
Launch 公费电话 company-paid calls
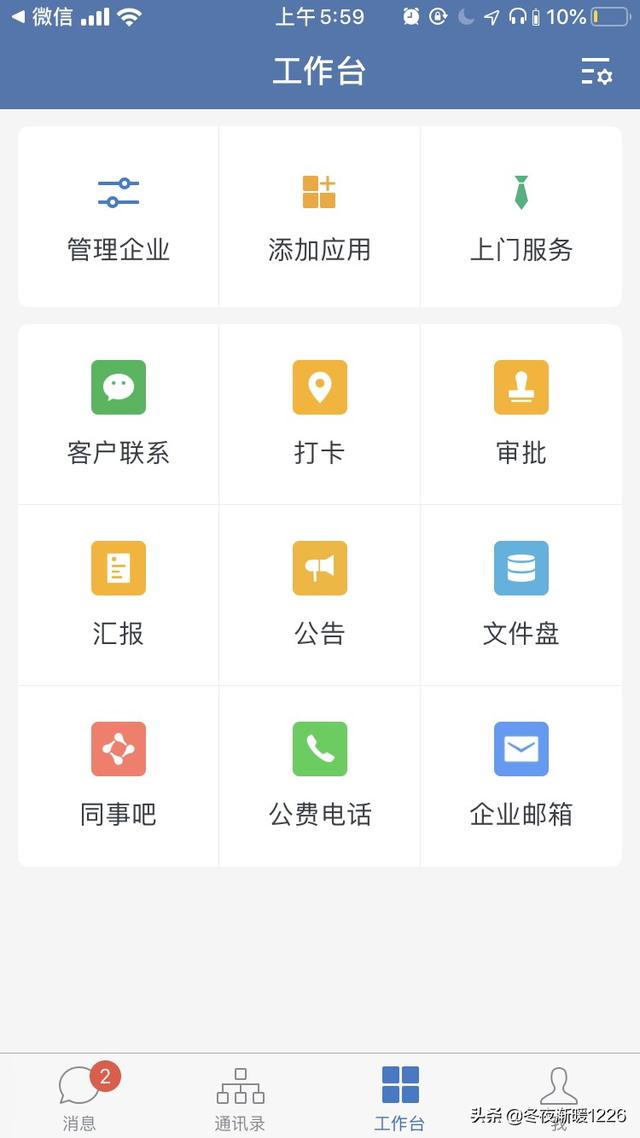(x=319, y=774)
